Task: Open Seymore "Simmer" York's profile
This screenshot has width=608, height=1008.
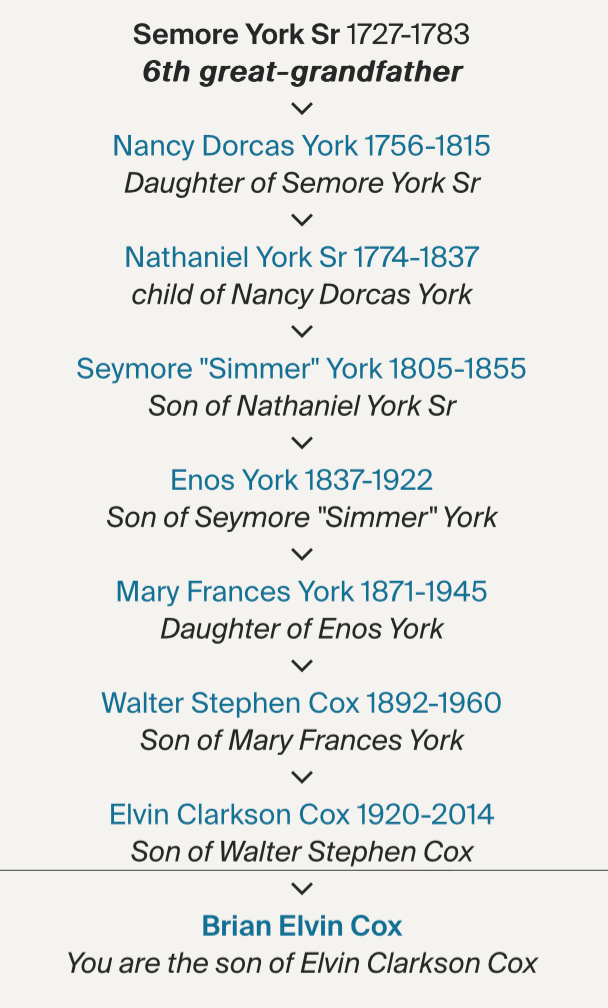Action: tap(301, 369)
